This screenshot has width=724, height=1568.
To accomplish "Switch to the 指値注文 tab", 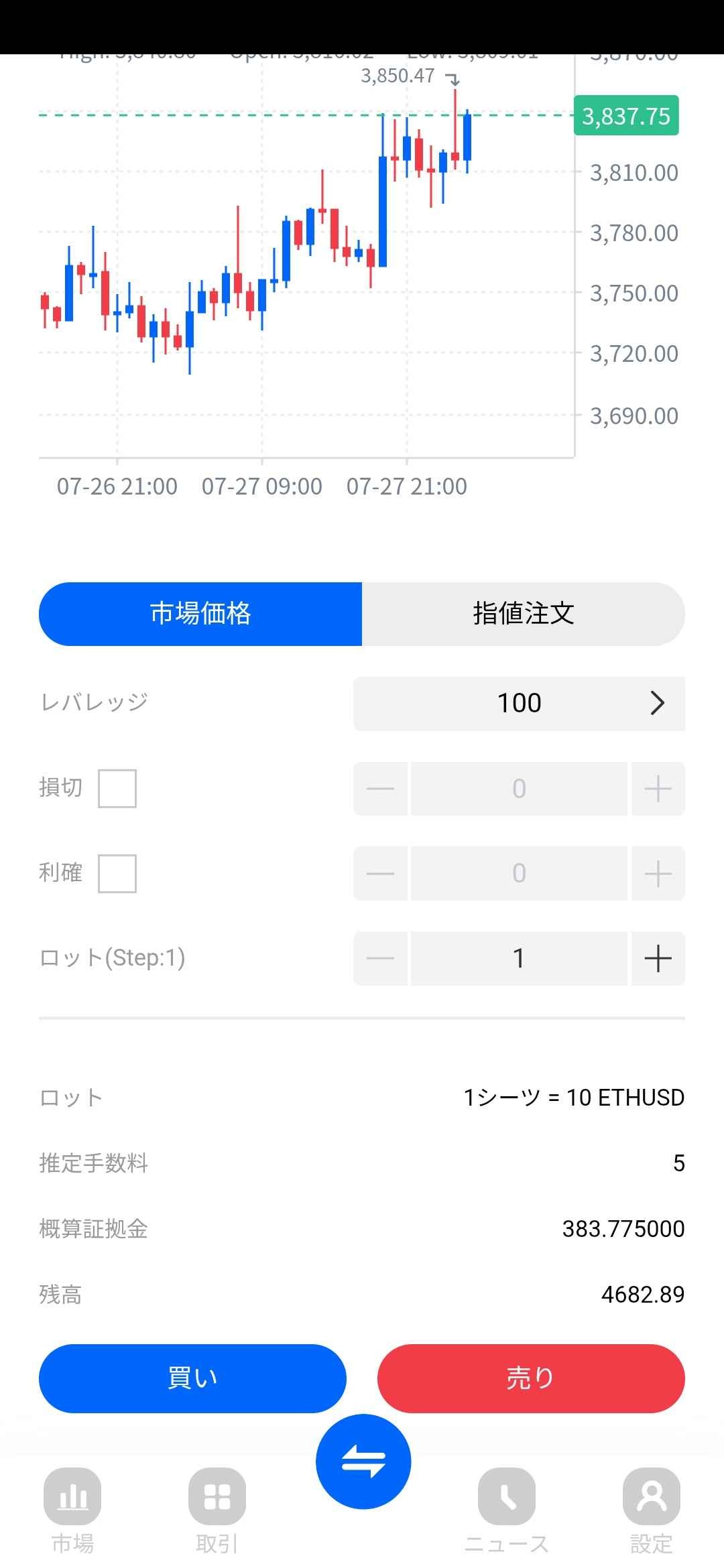I will (524, 614).
